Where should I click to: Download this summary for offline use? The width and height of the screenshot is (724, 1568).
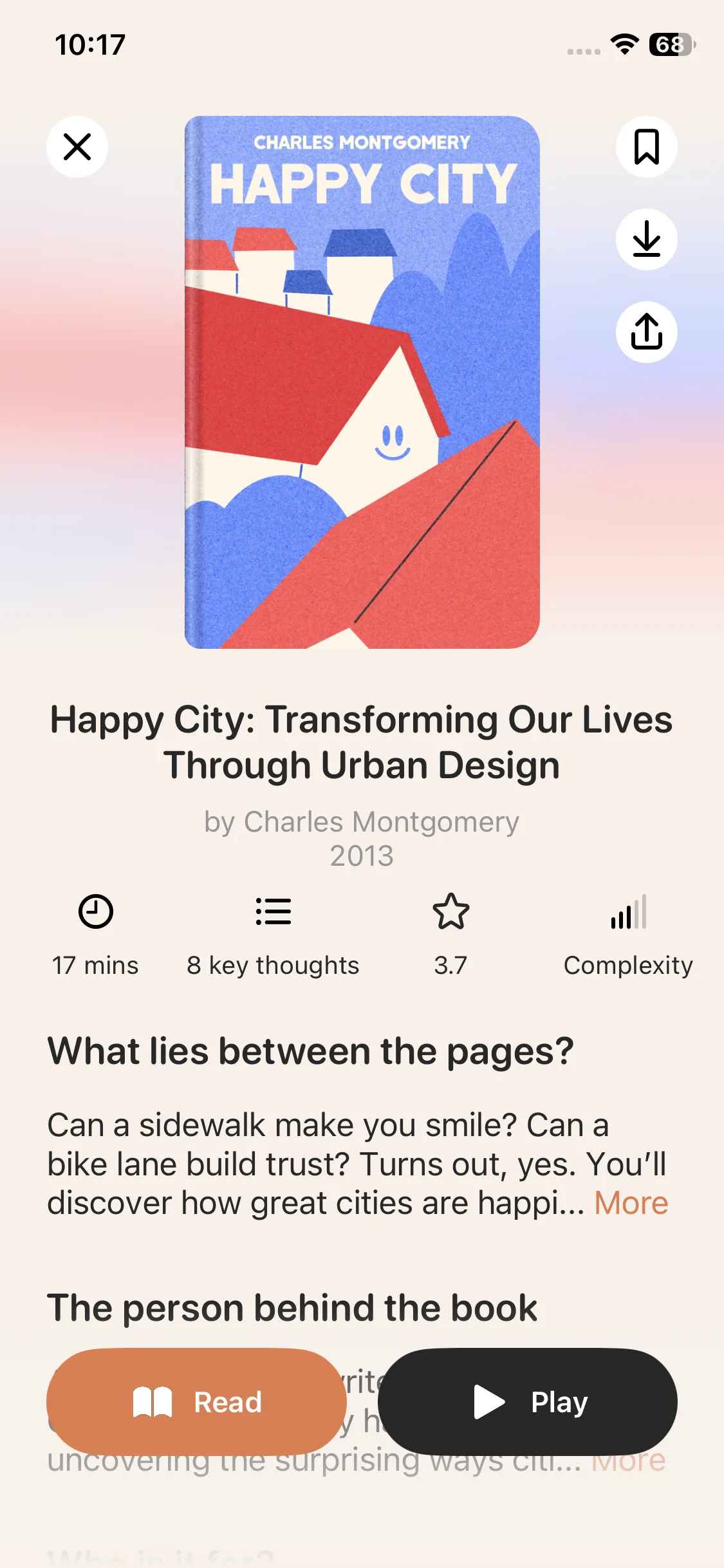[646, 239]
